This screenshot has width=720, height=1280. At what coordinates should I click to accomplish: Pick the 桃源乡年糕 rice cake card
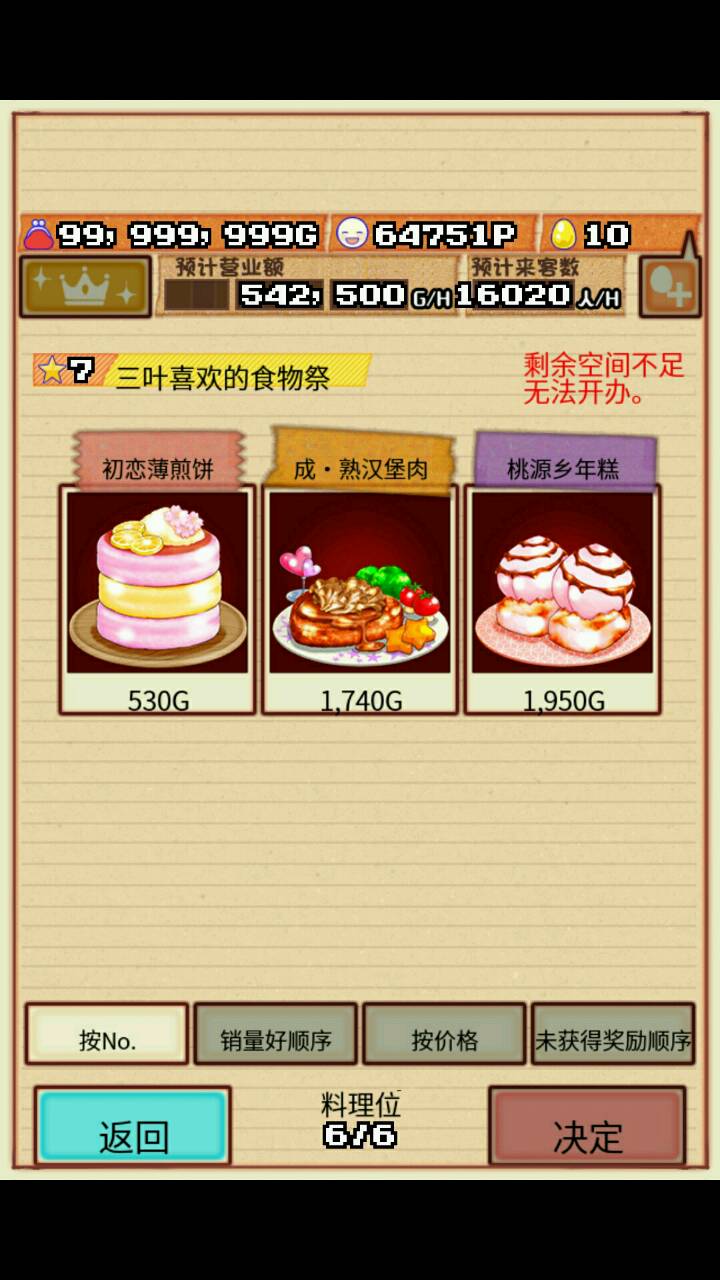click(x=562, y=598)
